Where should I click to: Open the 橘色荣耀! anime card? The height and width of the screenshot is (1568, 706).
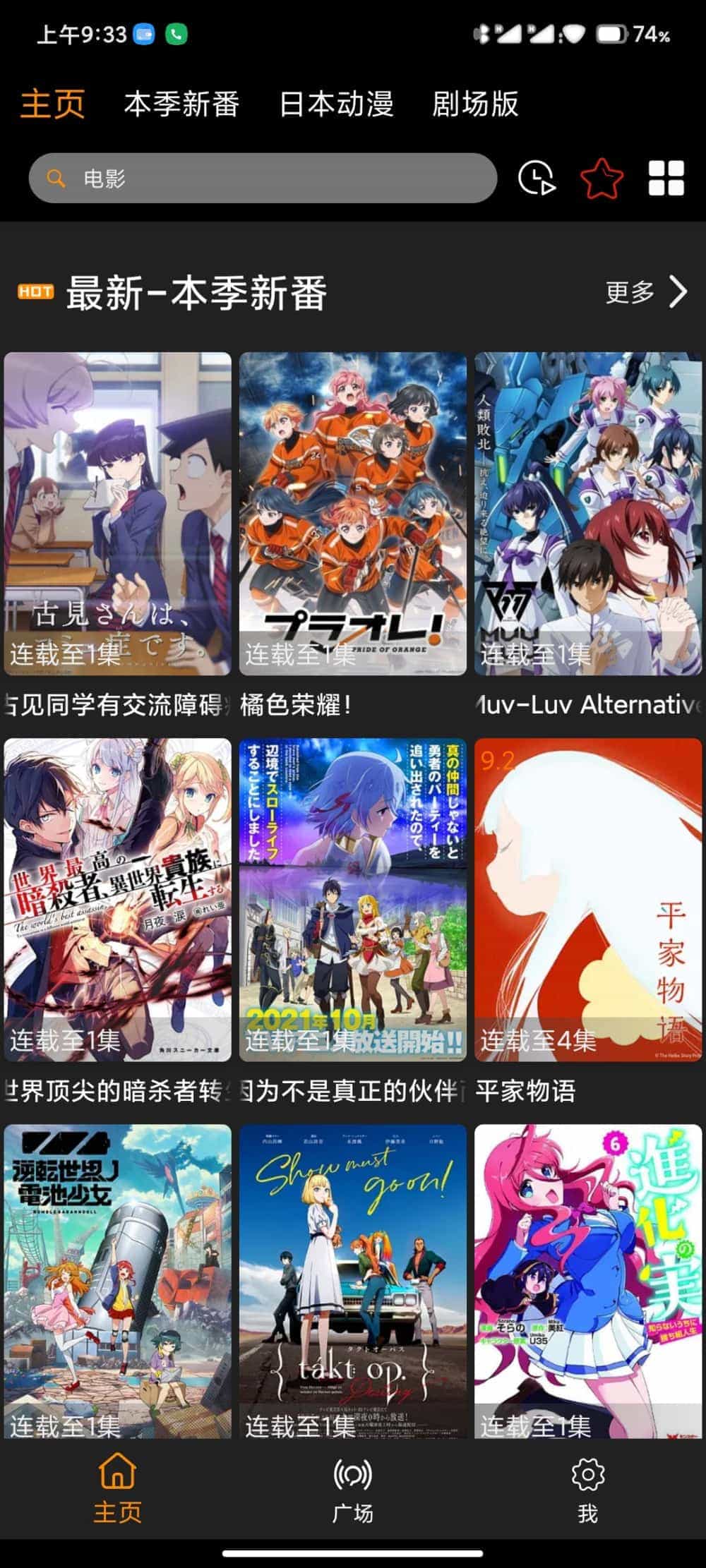coord(352,514)
